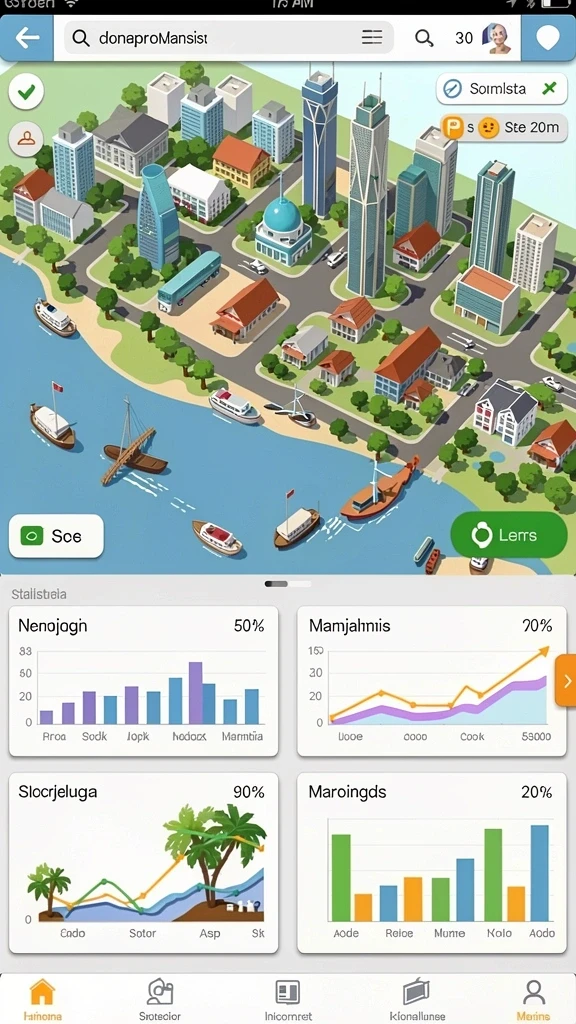Viewport: 576px width, 1024px height.
Task: Switch to the Inicomret tab
Action: point(288,1000)
